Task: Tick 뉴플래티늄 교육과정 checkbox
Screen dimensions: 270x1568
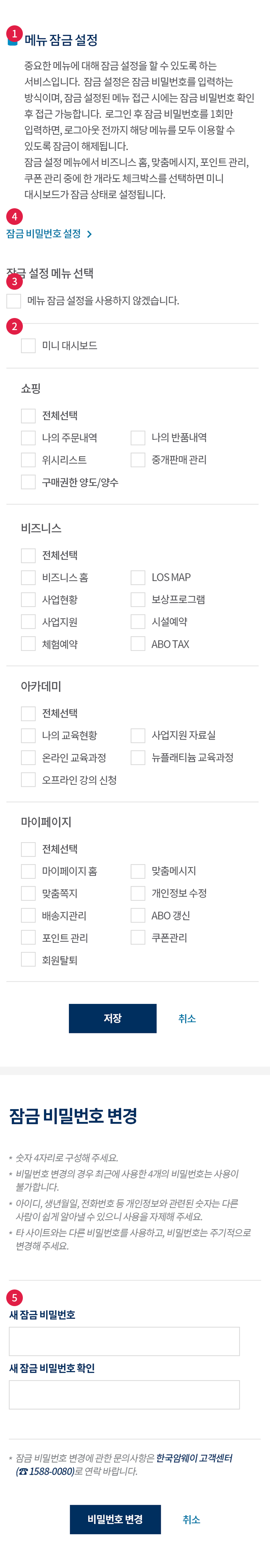Action: click(138, 758)
